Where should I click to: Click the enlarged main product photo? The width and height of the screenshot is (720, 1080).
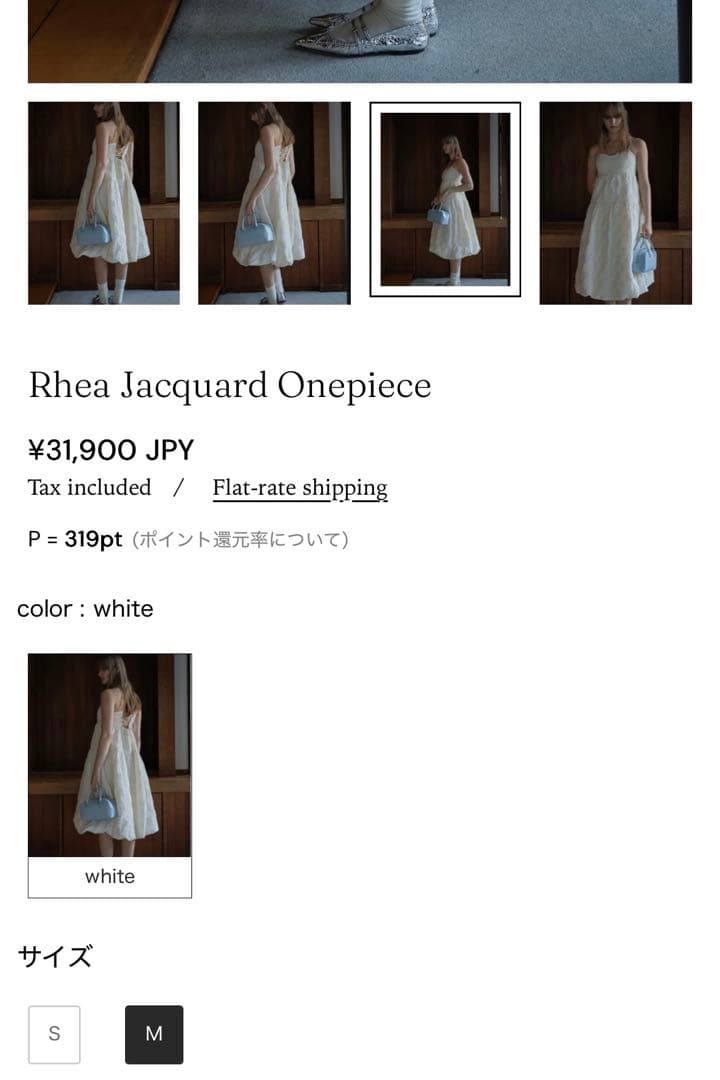click(360, 38)
